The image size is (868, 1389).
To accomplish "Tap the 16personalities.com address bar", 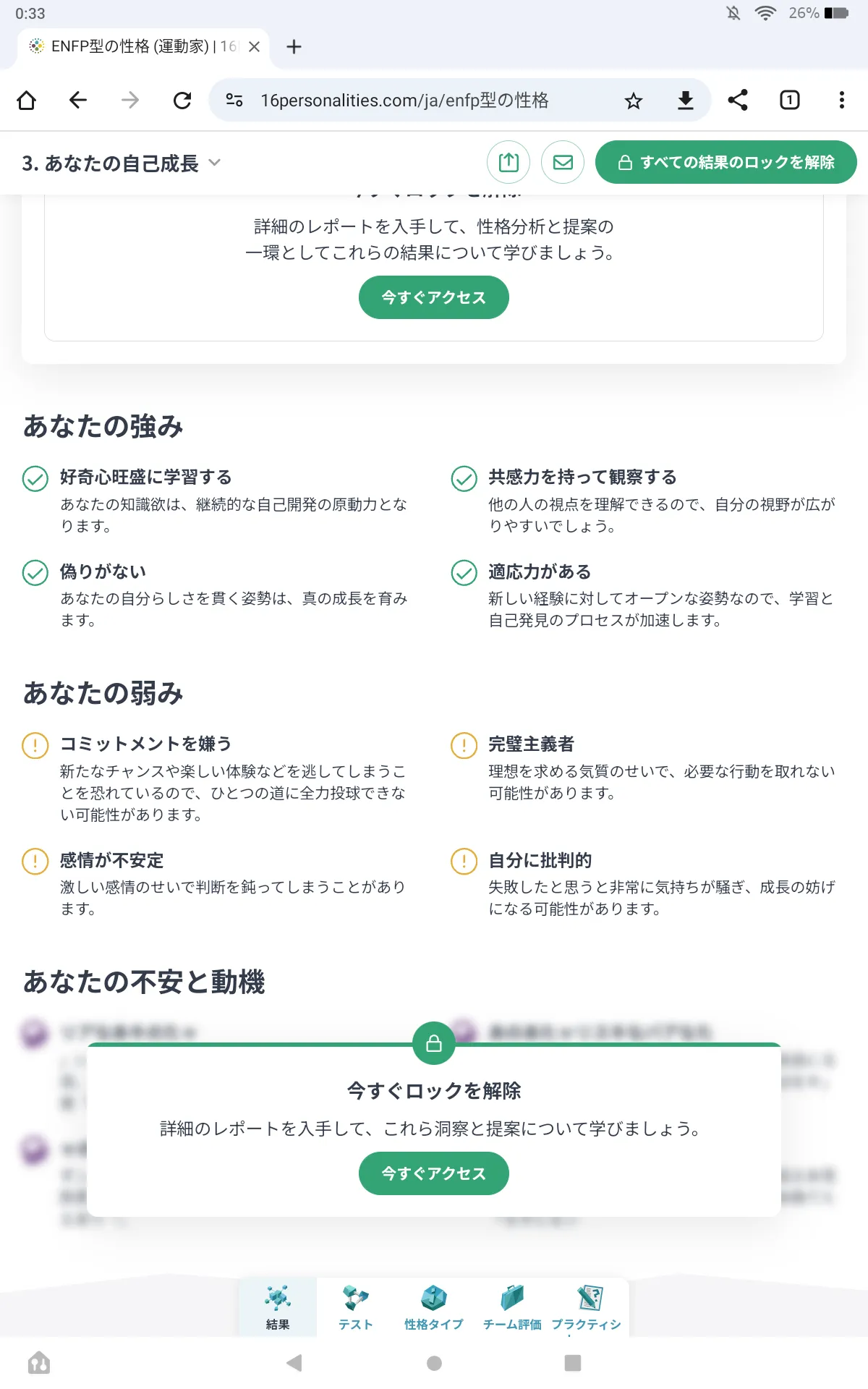I will pyautogui.click(x=404, y=100).
